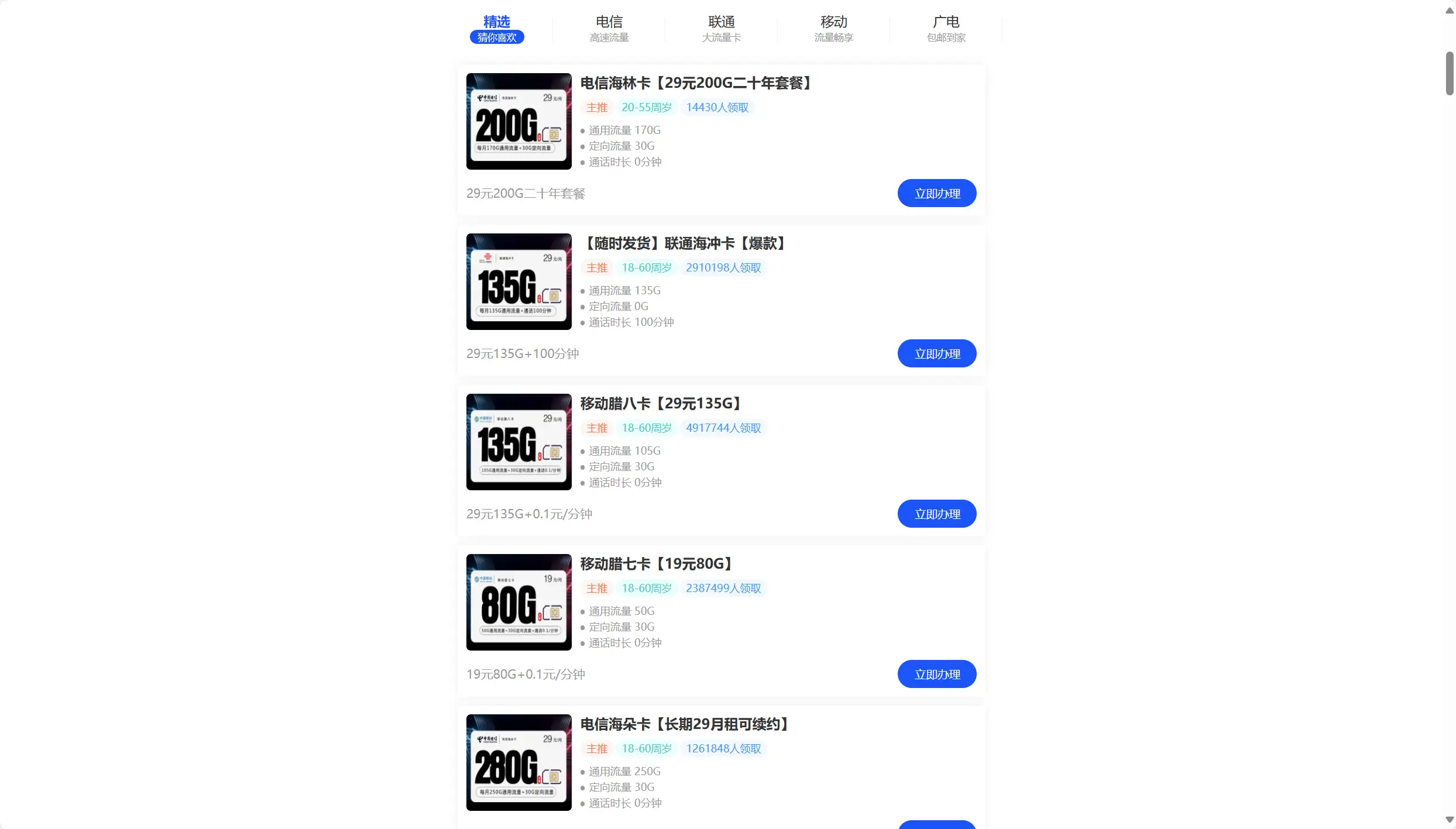View the 联通海冲卡 135G card image
This screenshot has height=829, width=1456.
[518, 281]
